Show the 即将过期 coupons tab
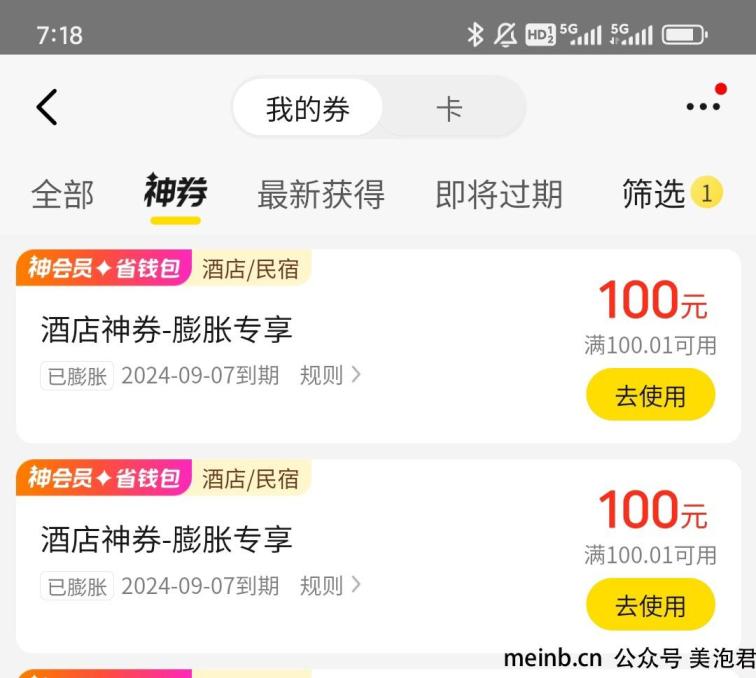Viewport: 756px width, 678px height. click(x=498, y=194)
